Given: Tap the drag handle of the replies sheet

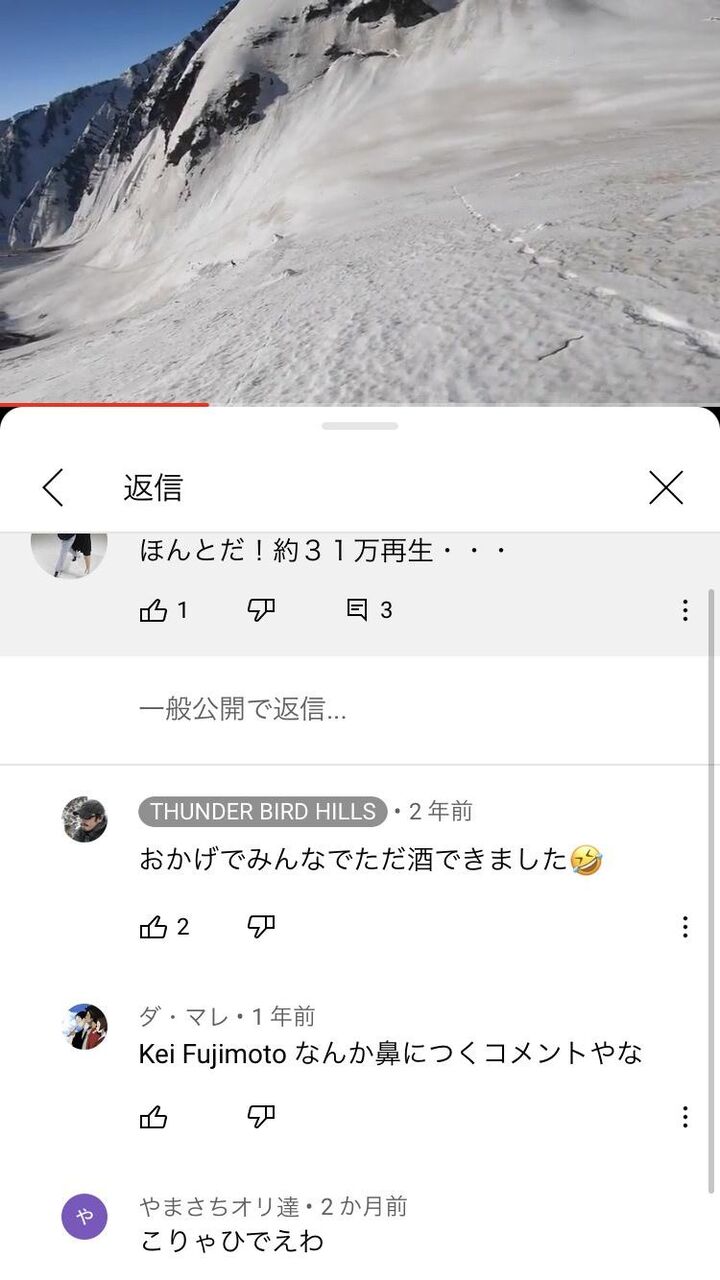Looking at the screenshot, I should [x=360, y=426].
